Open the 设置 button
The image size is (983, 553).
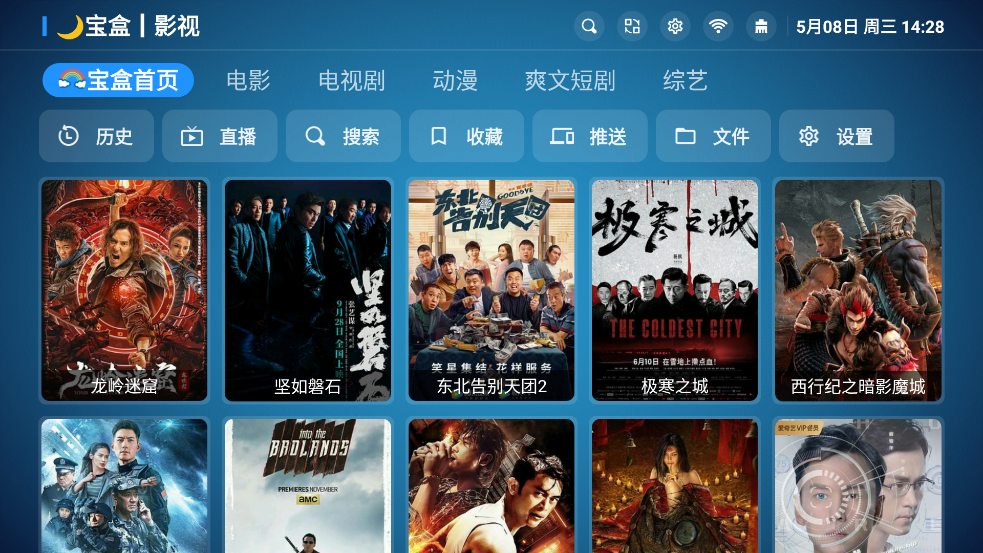click(x=836, y=136)
